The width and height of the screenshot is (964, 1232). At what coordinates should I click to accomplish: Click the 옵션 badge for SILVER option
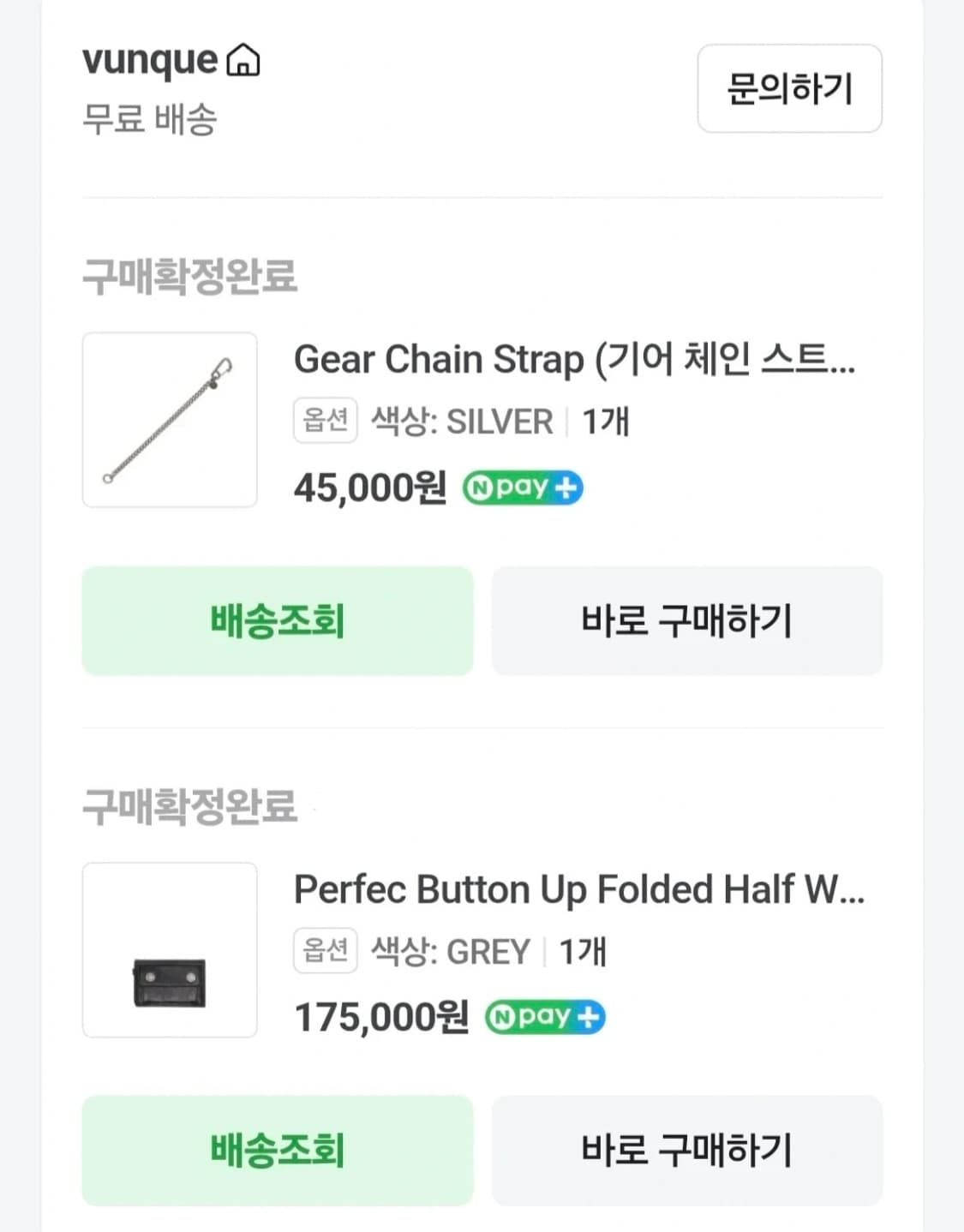(x=324, y=421)
